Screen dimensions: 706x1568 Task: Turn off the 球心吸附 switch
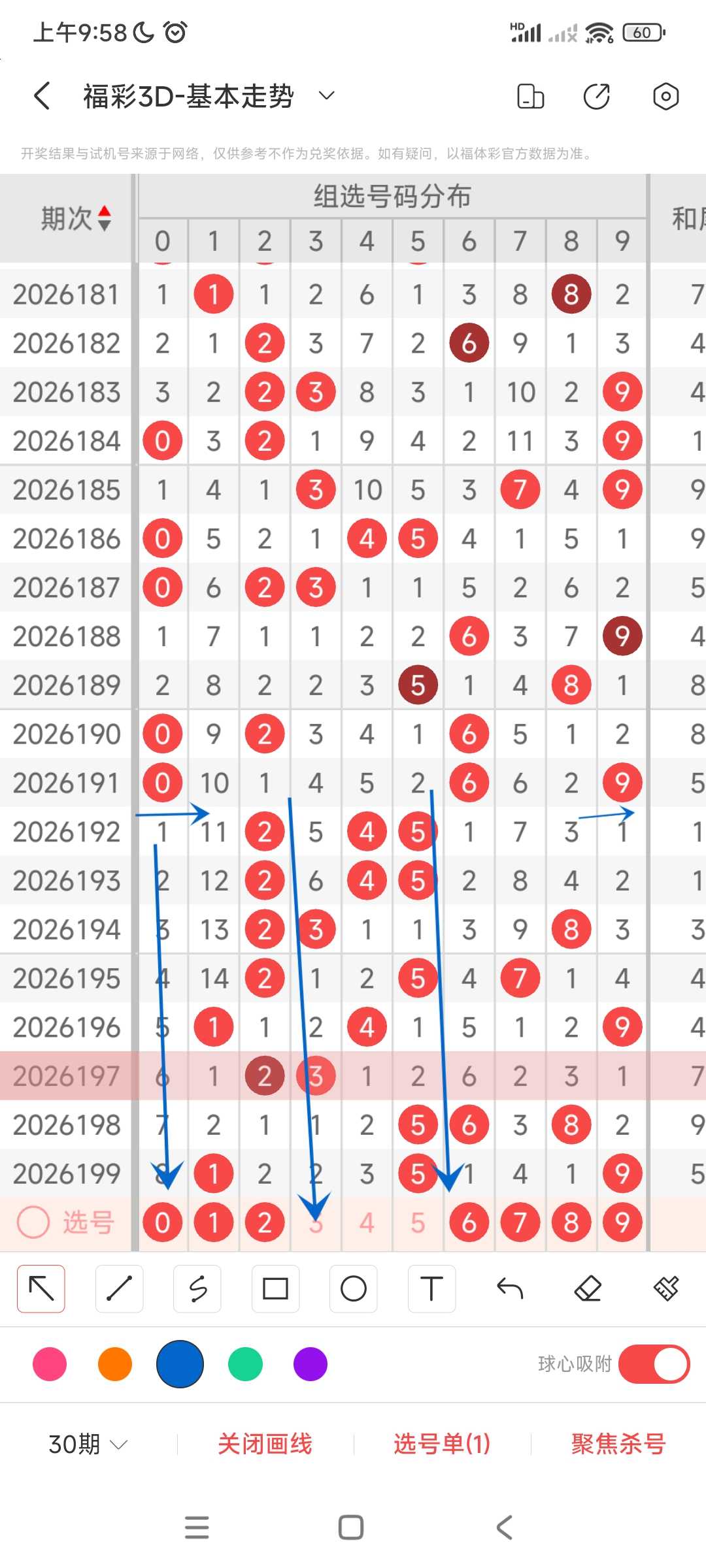tap(654, 1364)
